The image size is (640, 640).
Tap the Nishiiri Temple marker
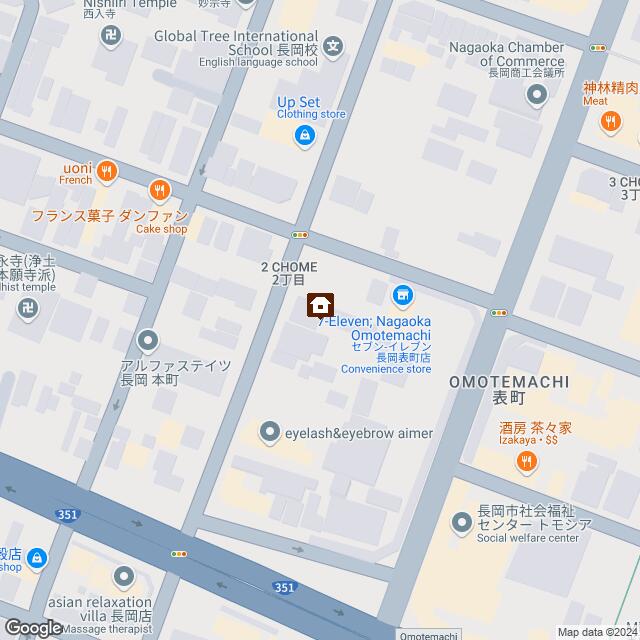[x=111, y=36]
